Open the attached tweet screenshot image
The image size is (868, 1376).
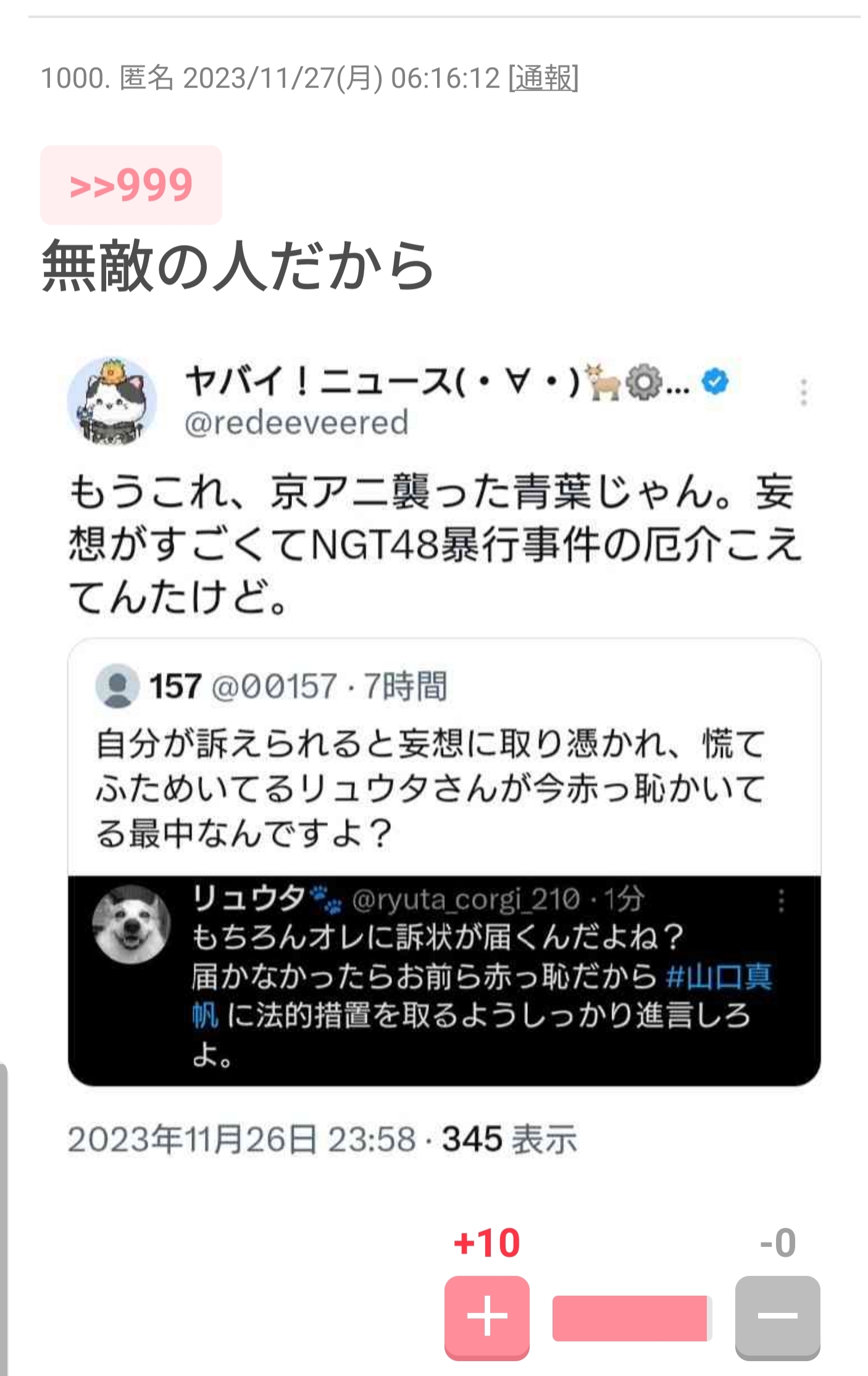(443, 753)
